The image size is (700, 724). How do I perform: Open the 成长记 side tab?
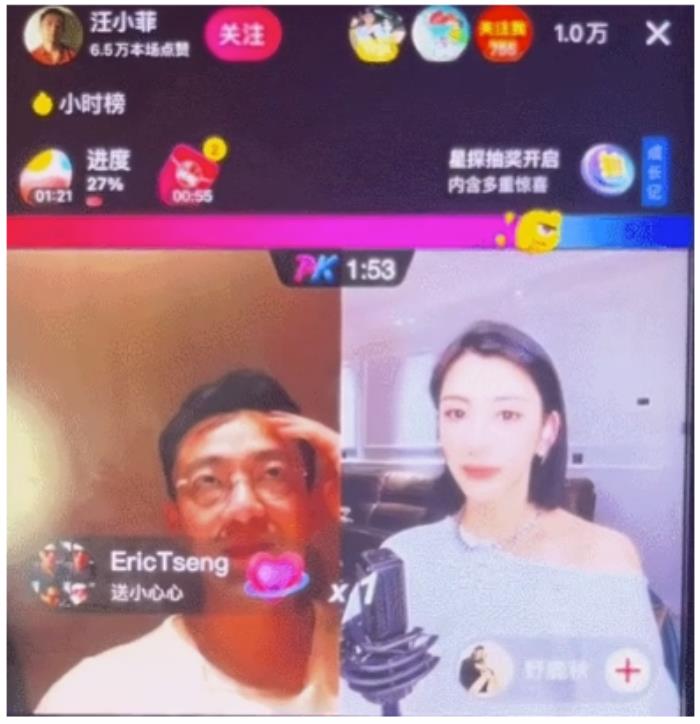[x=655, y=171]
